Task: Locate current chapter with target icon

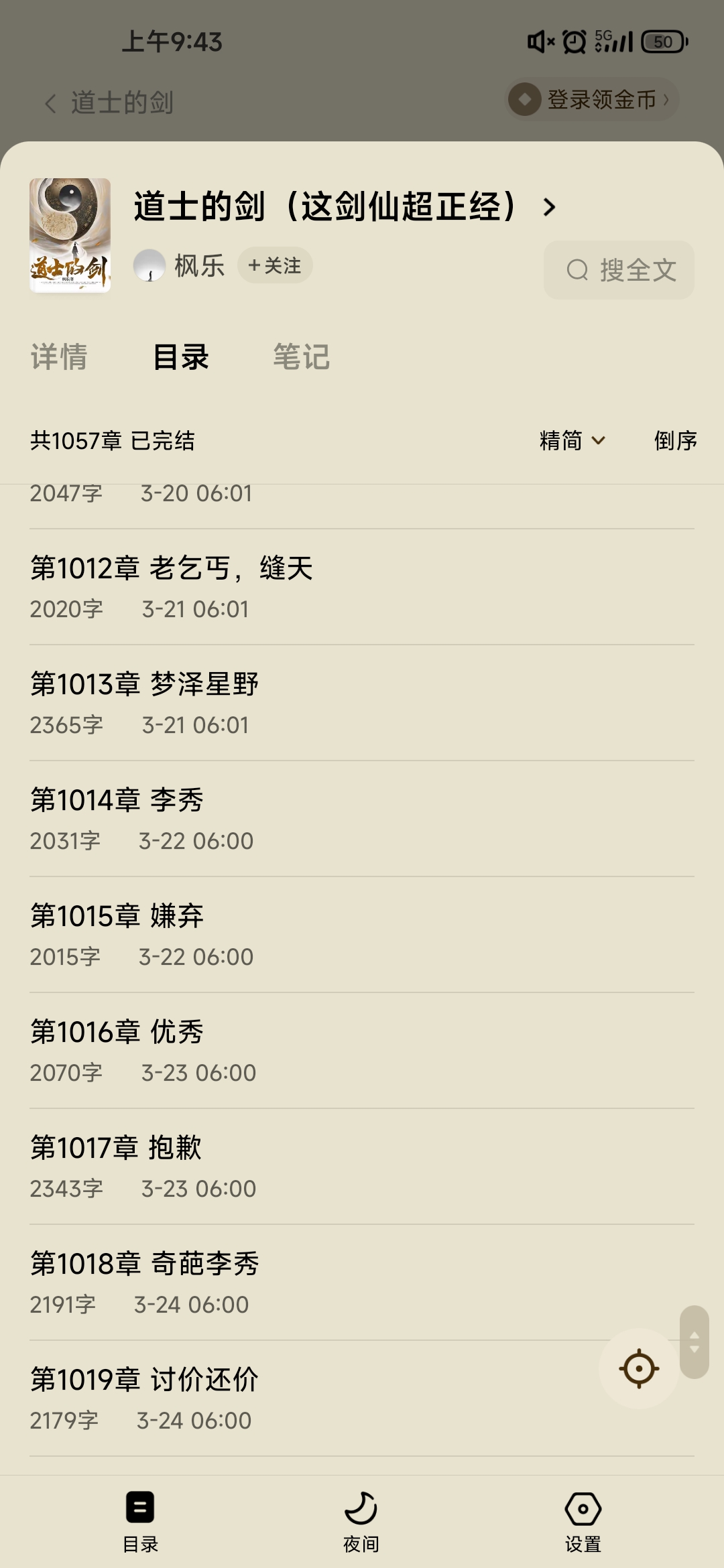Action: click(639, 1368)
